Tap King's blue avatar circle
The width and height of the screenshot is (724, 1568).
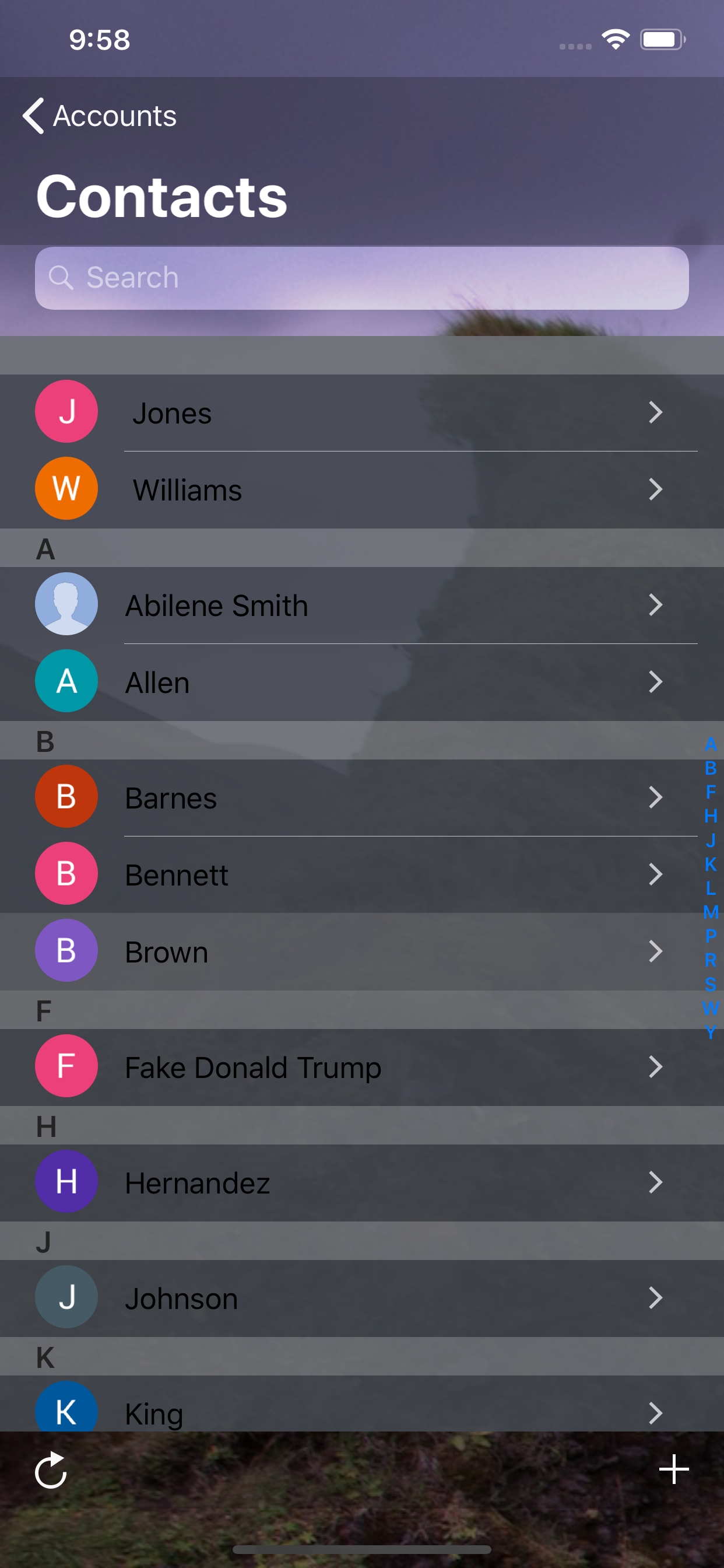[x=66, y=1410]
